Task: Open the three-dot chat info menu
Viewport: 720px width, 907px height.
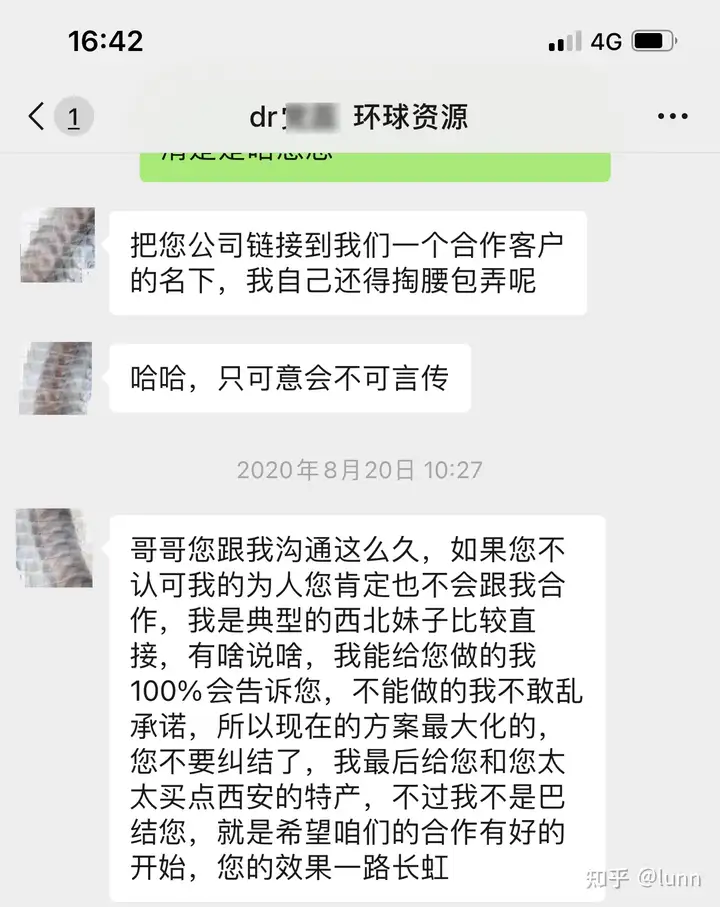Action: coord(672,117)
